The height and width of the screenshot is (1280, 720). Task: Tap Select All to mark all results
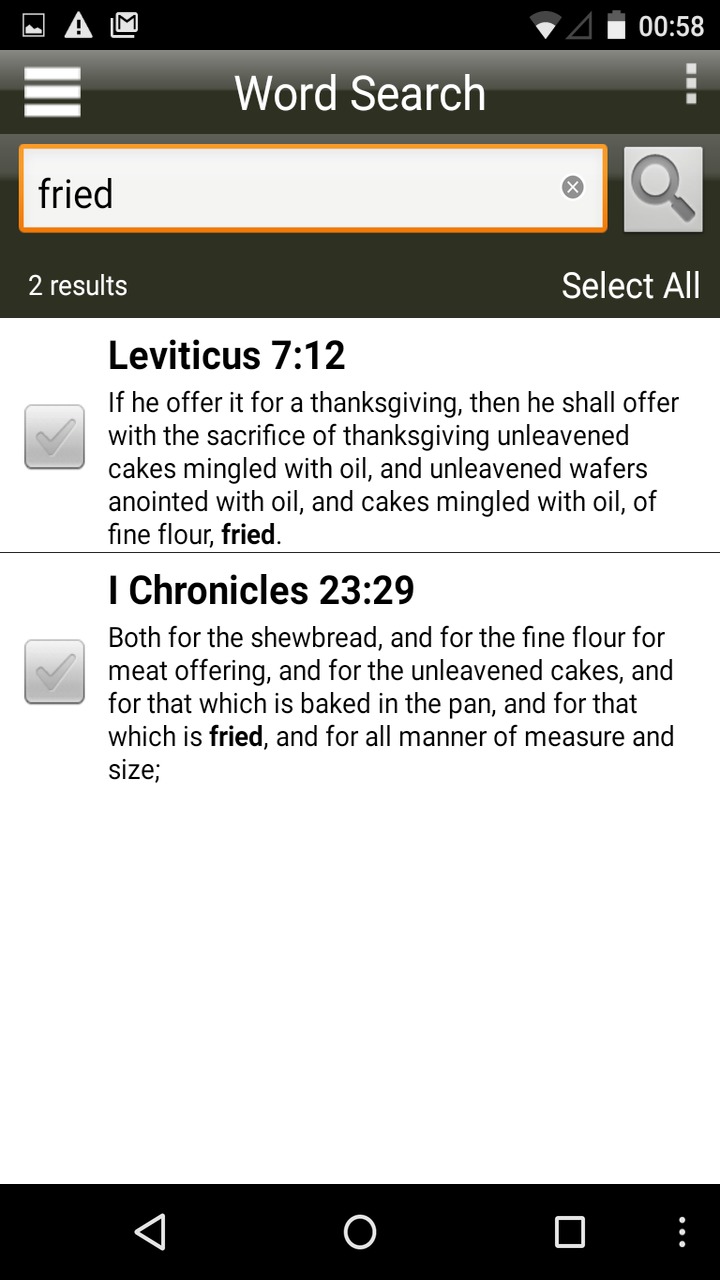[x=631, y=285]
